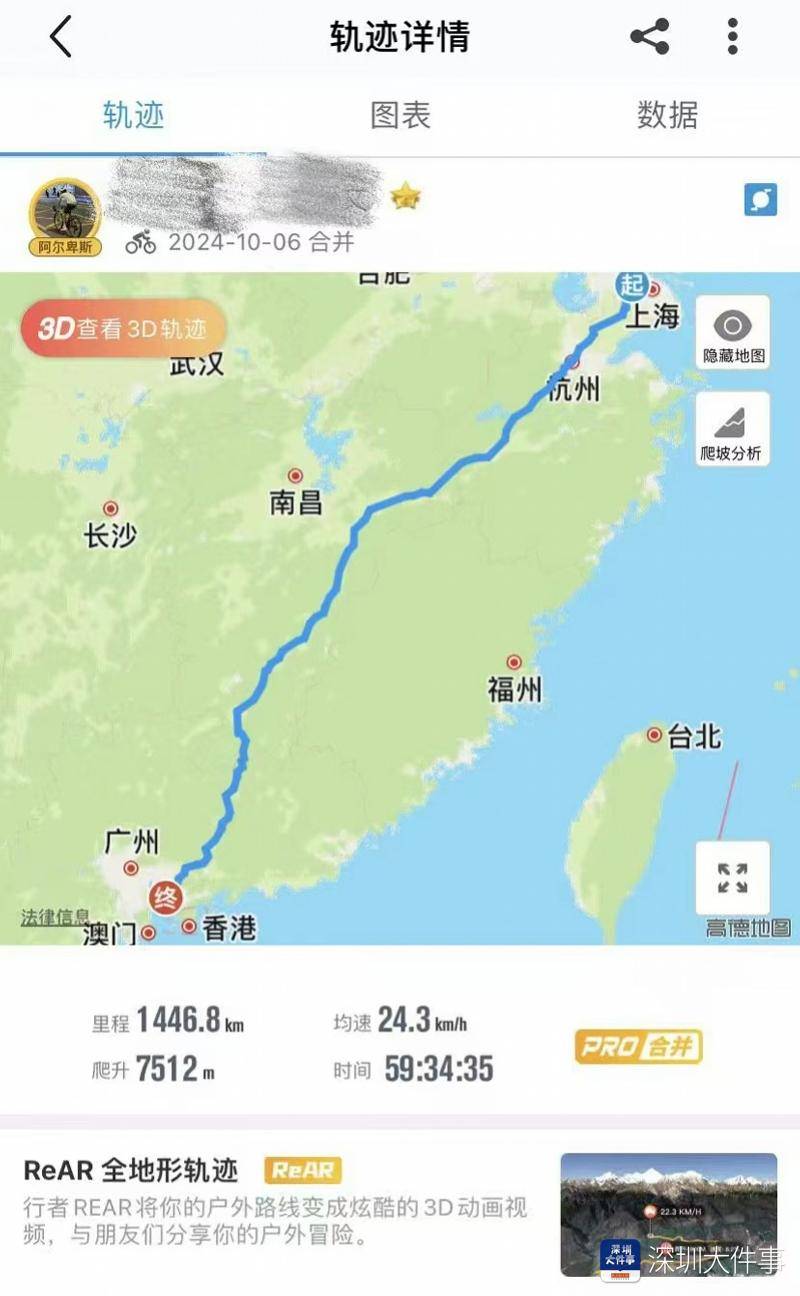Image resolution: width=800 pixels, height=1296 pixels.
Task: Select the 轨迹 tab
Action: coord(133,115)
